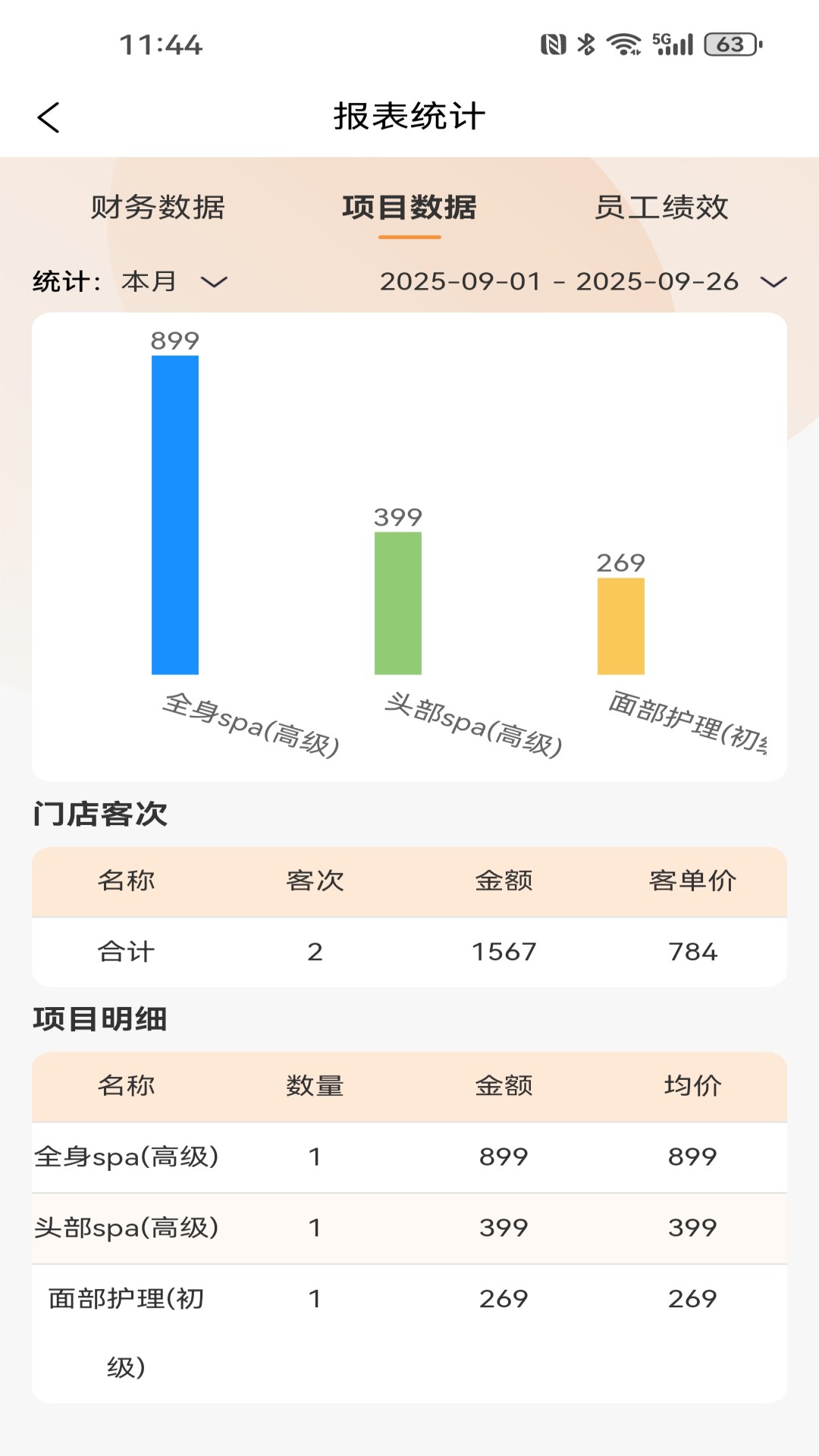Screen dimensions: 819x1456
Task: Tap the 合计 row in 门店客次 table
Action: tap(409, 950)
